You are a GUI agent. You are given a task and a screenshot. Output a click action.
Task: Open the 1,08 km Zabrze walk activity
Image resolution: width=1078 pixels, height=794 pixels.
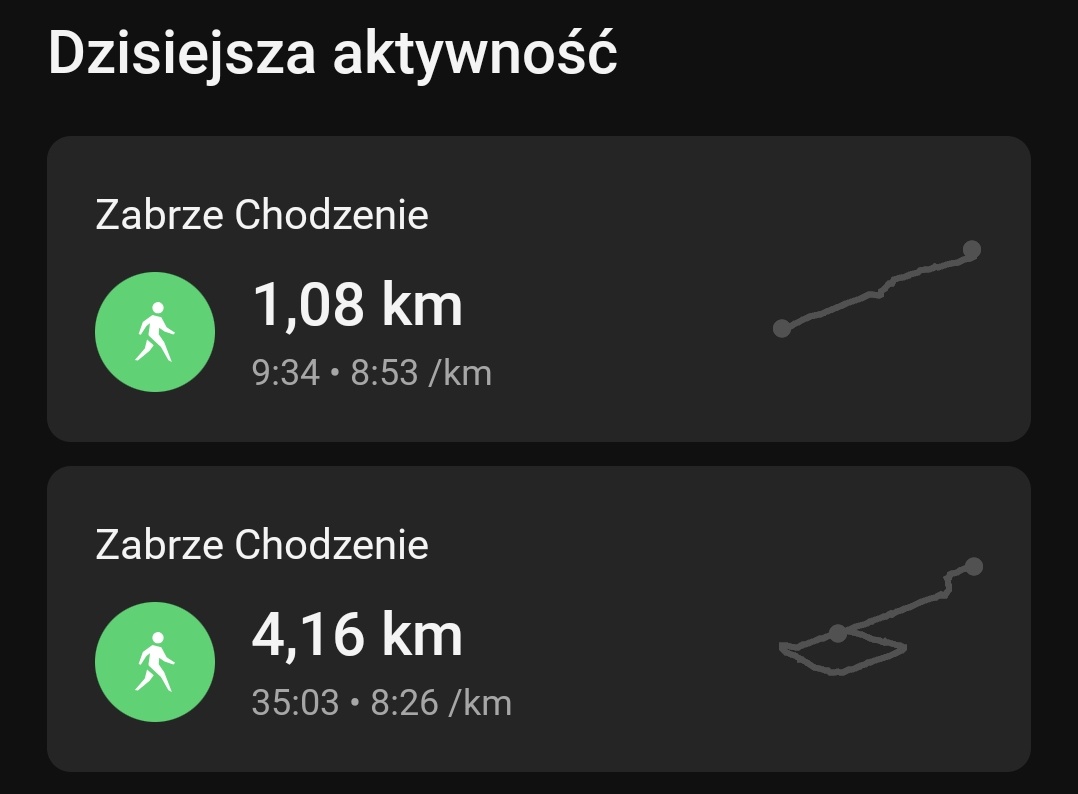click(x=538, y=289)
